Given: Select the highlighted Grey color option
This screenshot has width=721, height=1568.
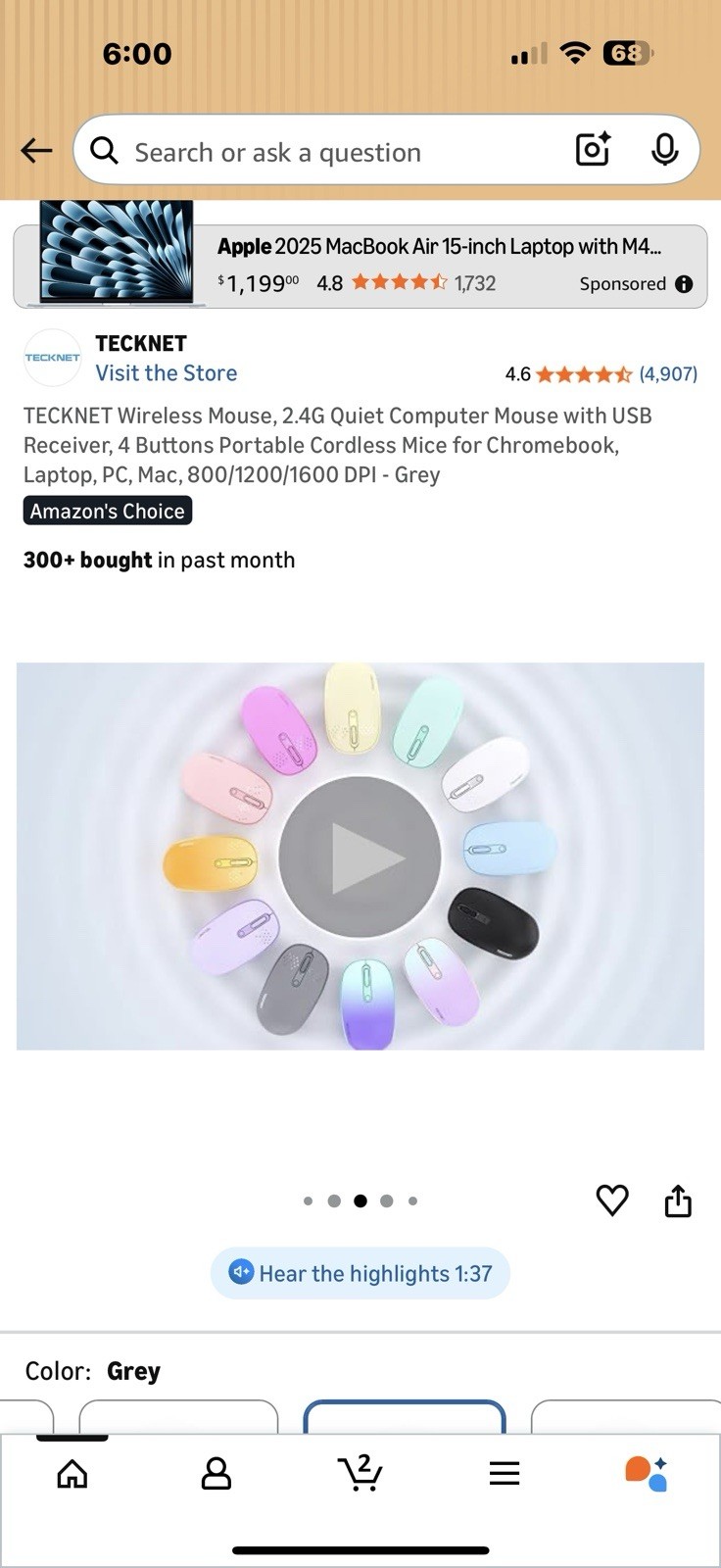Looking at the screenshot, I should [405, 1418].
